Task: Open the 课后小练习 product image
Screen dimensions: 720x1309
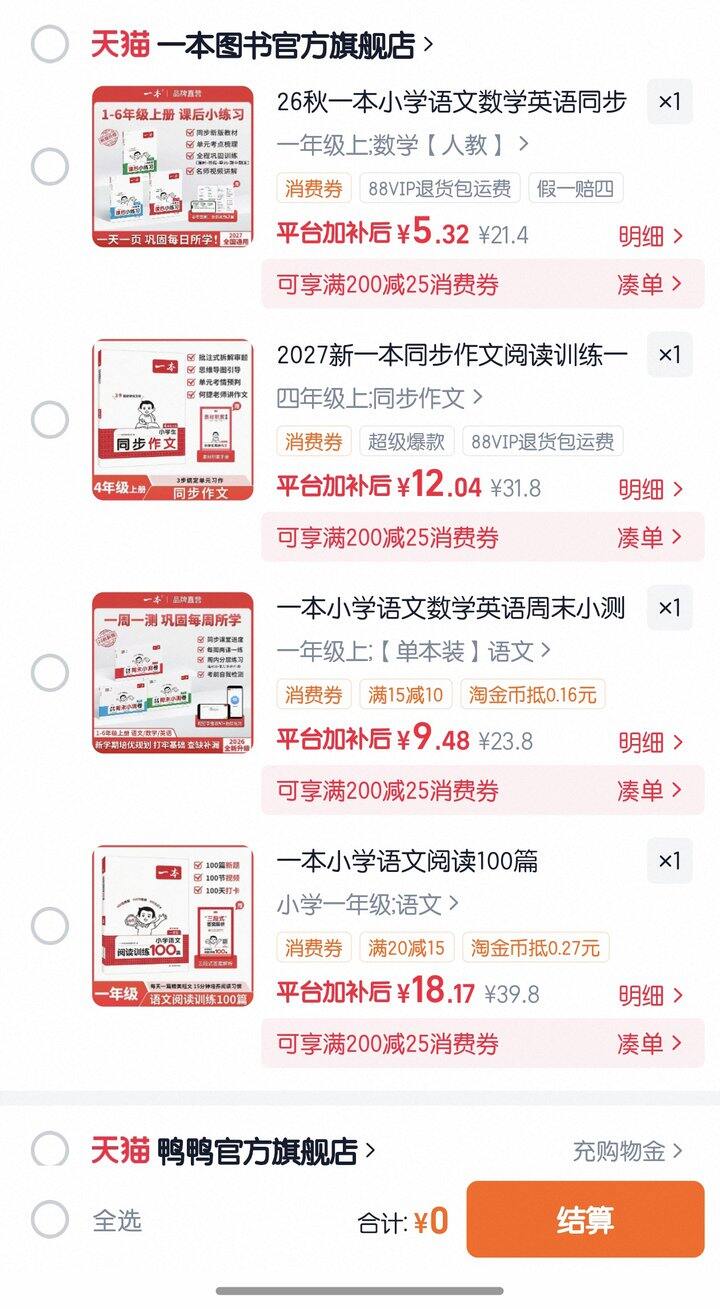Action: pyautogui.click(x=172, y=167)
